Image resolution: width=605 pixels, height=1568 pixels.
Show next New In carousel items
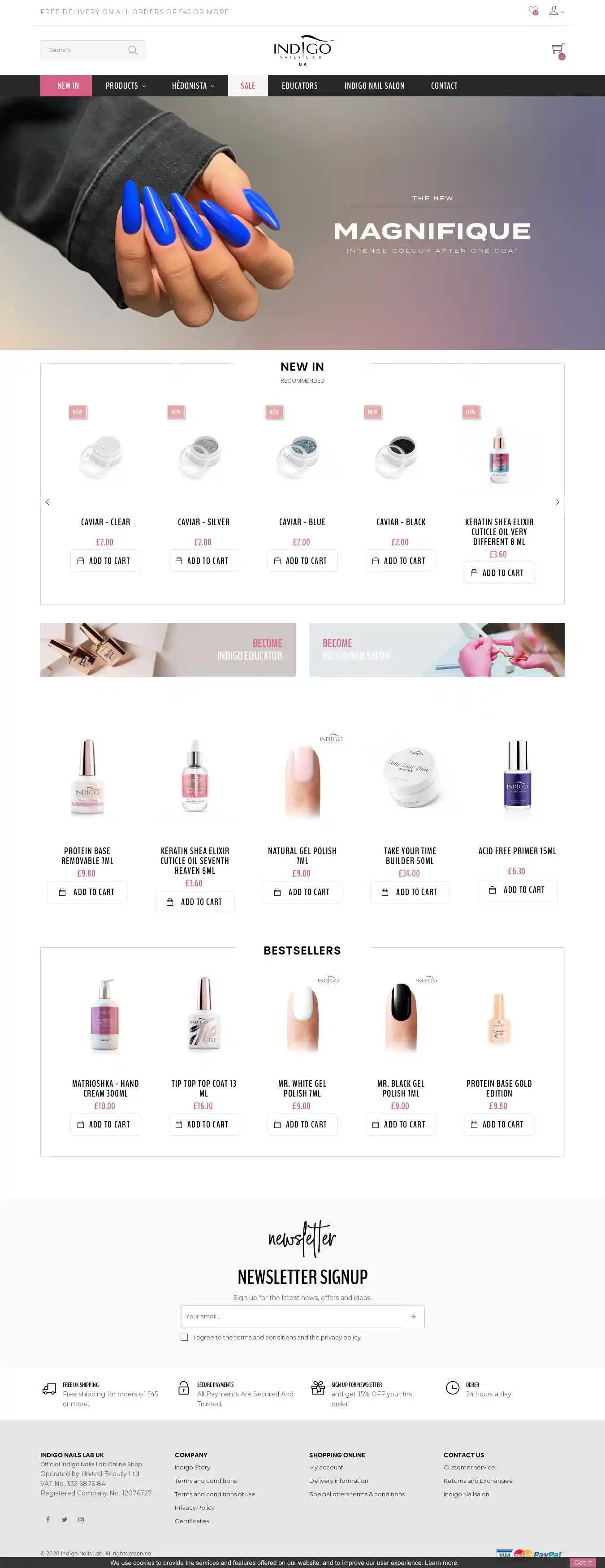(557, 501)
